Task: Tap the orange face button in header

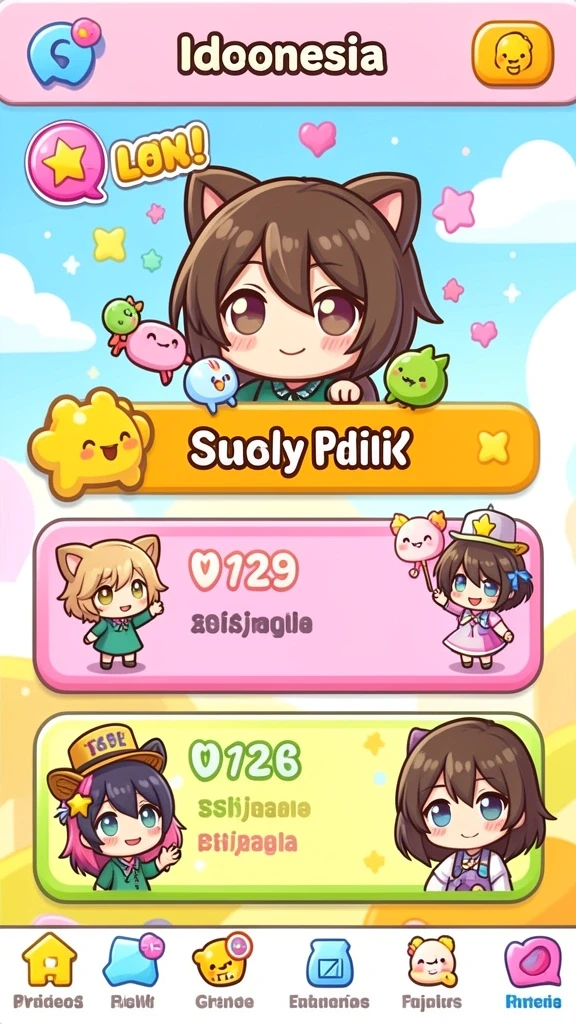Action: pos(513,54)
